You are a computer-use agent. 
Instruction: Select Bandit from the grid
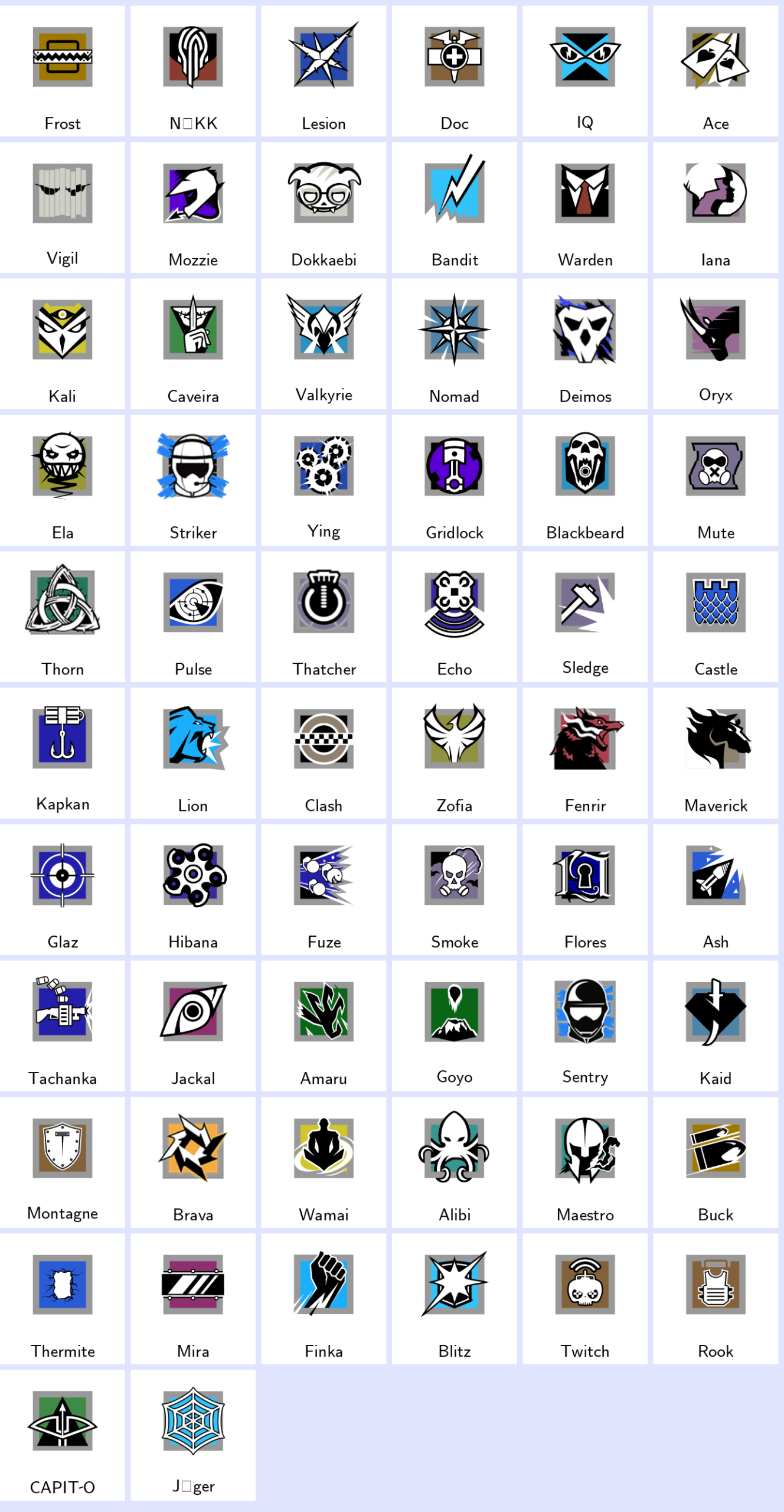pyautogui.click(x=454, y=208)
